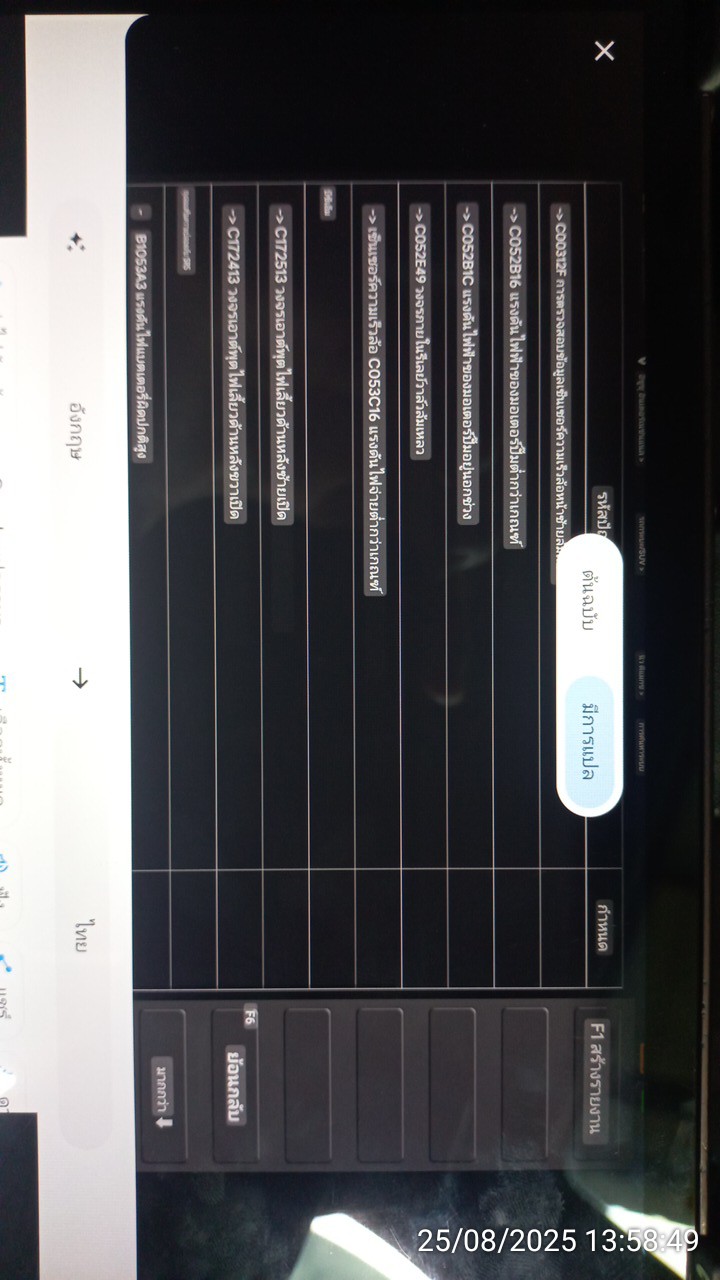Tap the sparkle icon next to อังกฤษ

[x=76, y=240]
